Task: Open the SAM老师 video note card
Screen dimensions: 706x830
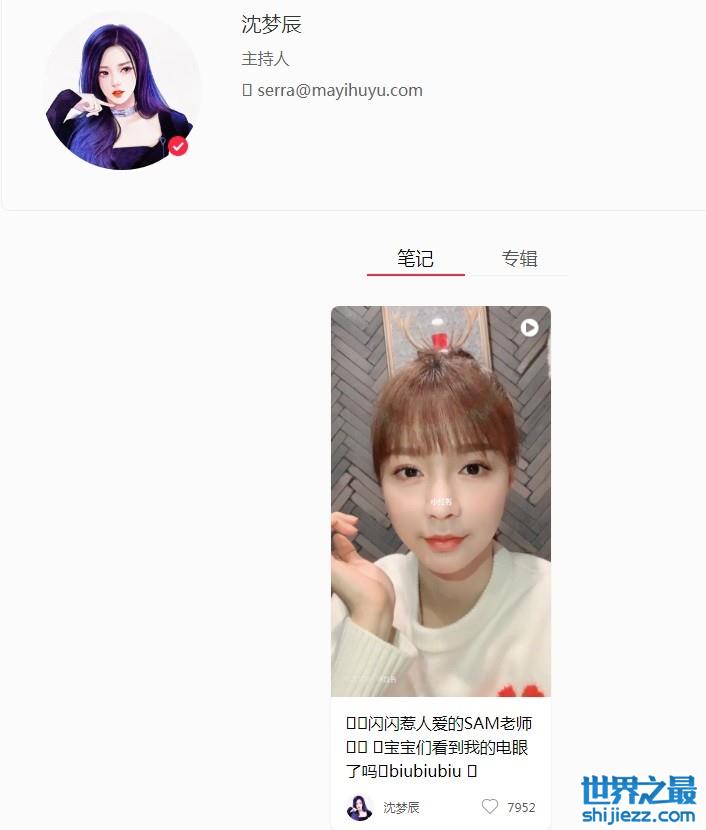Action: click(x=440, y=500)
